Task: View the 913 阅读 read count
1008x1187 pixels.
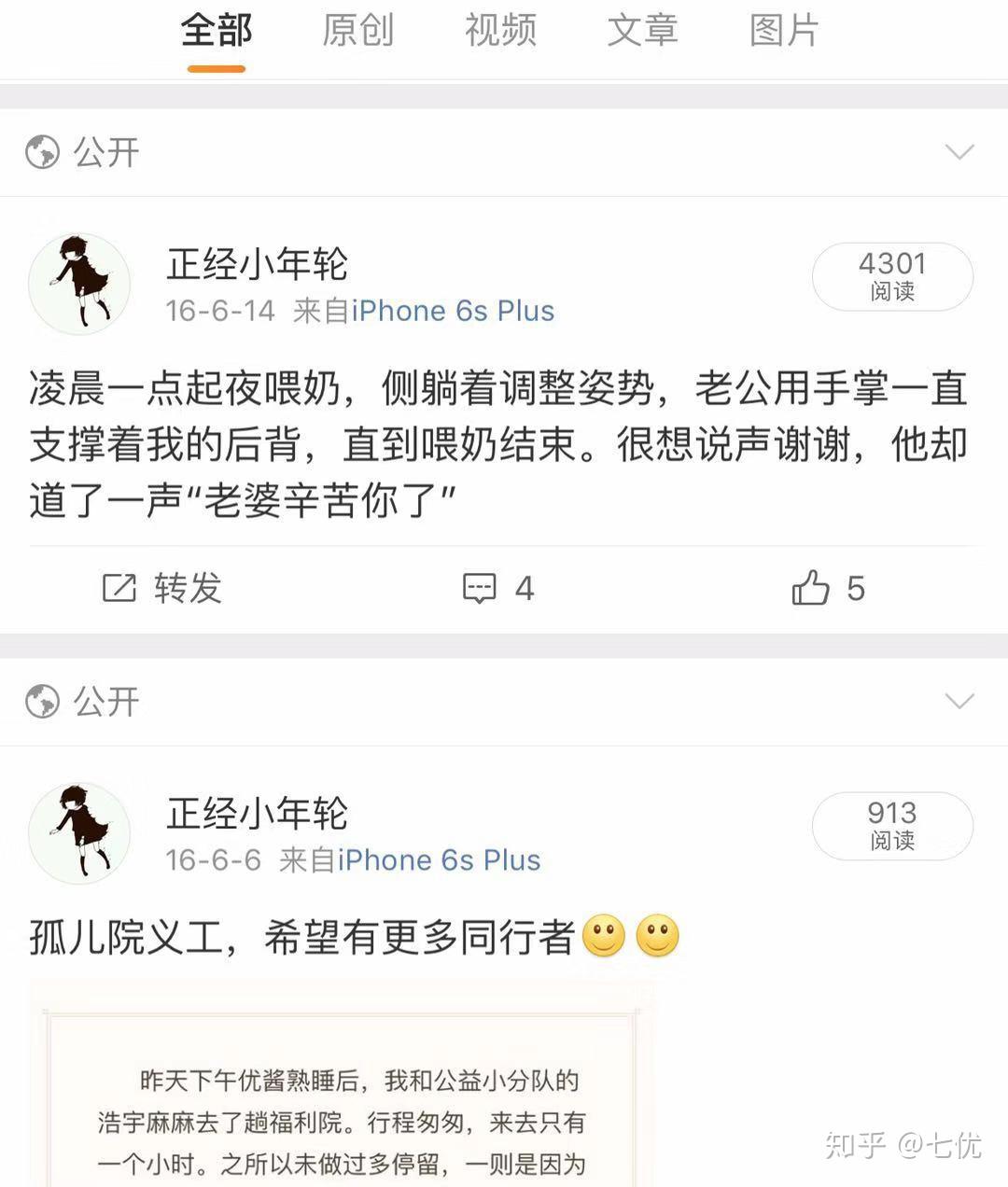Action: click(892, 825)
